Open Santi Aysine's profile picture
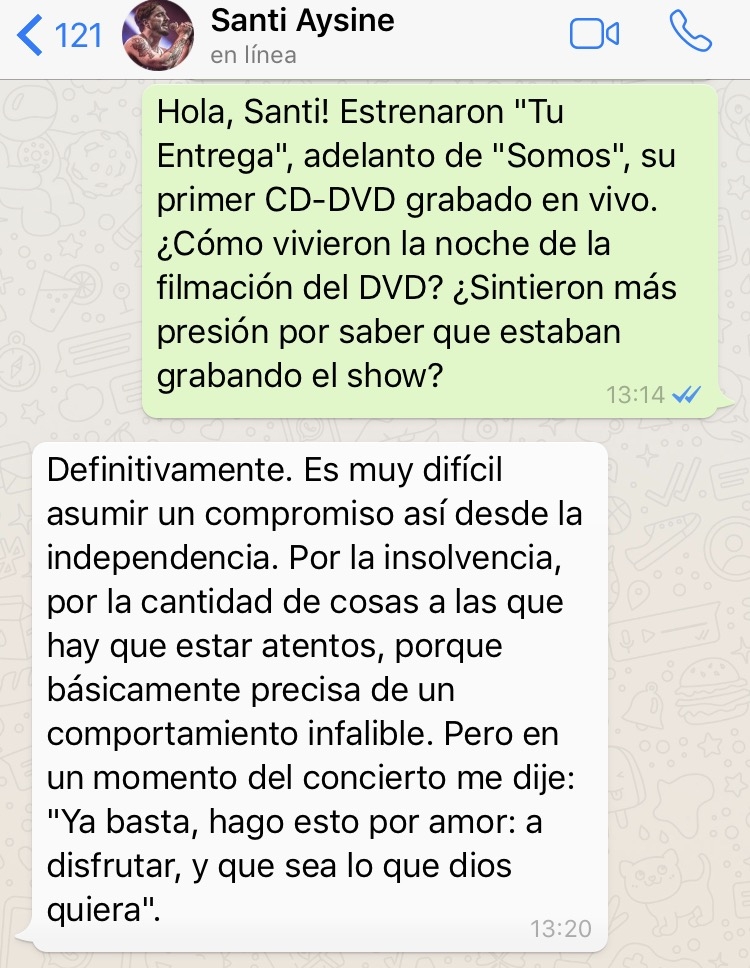 pos(157,35)
